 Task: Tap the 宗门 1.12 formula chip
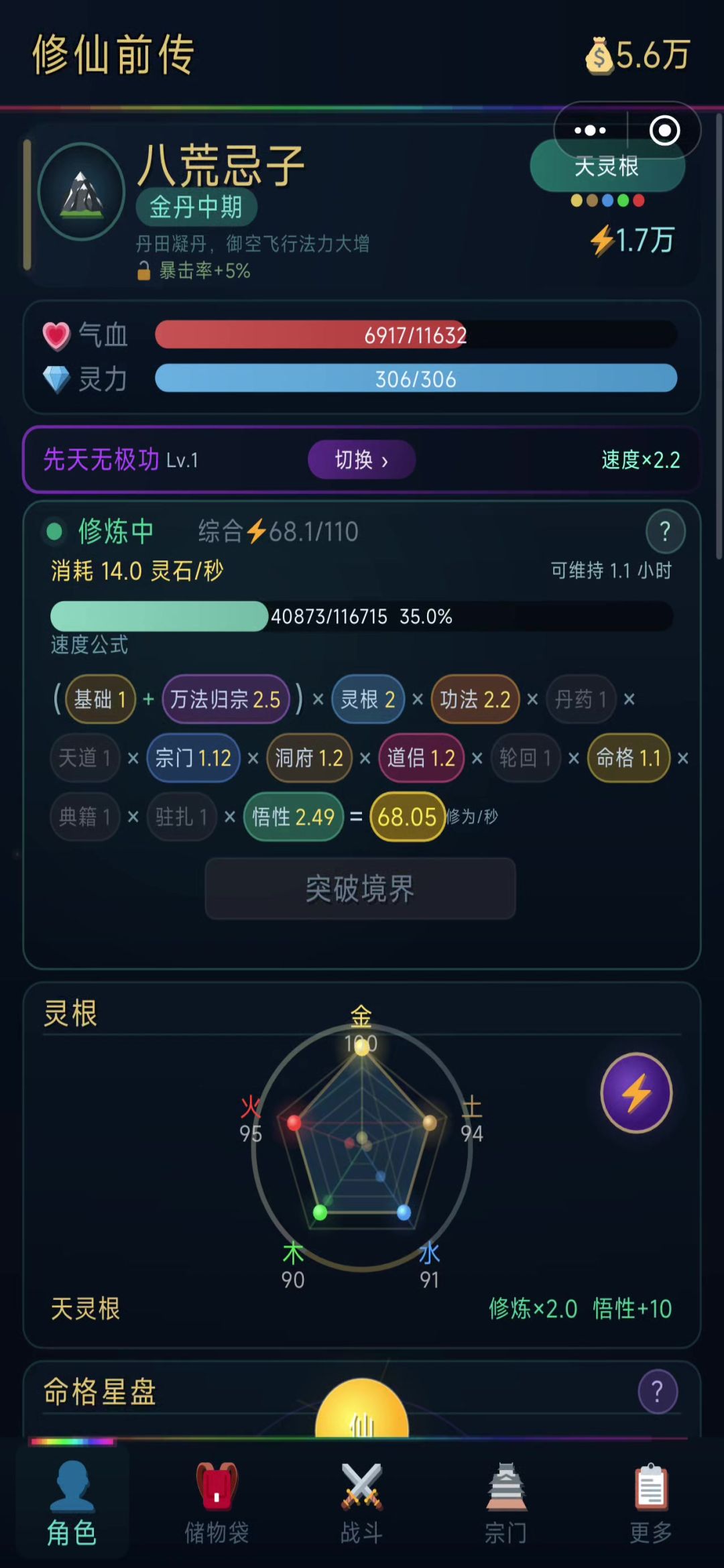tap(193, 758)
